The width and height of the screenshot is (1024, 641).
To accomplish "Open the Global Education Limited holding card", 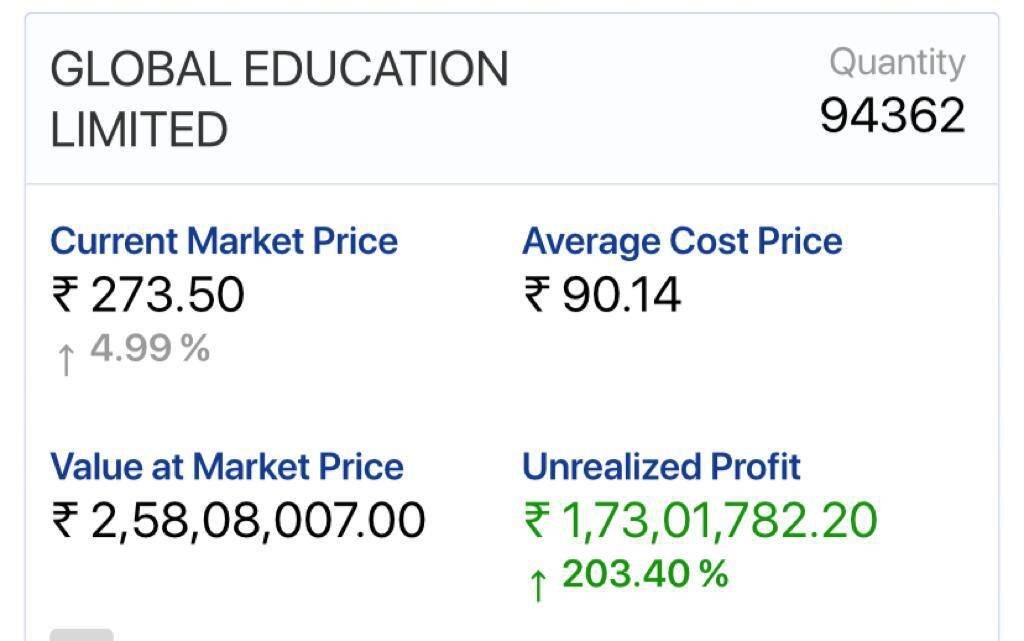I will (x=280, y=99).
